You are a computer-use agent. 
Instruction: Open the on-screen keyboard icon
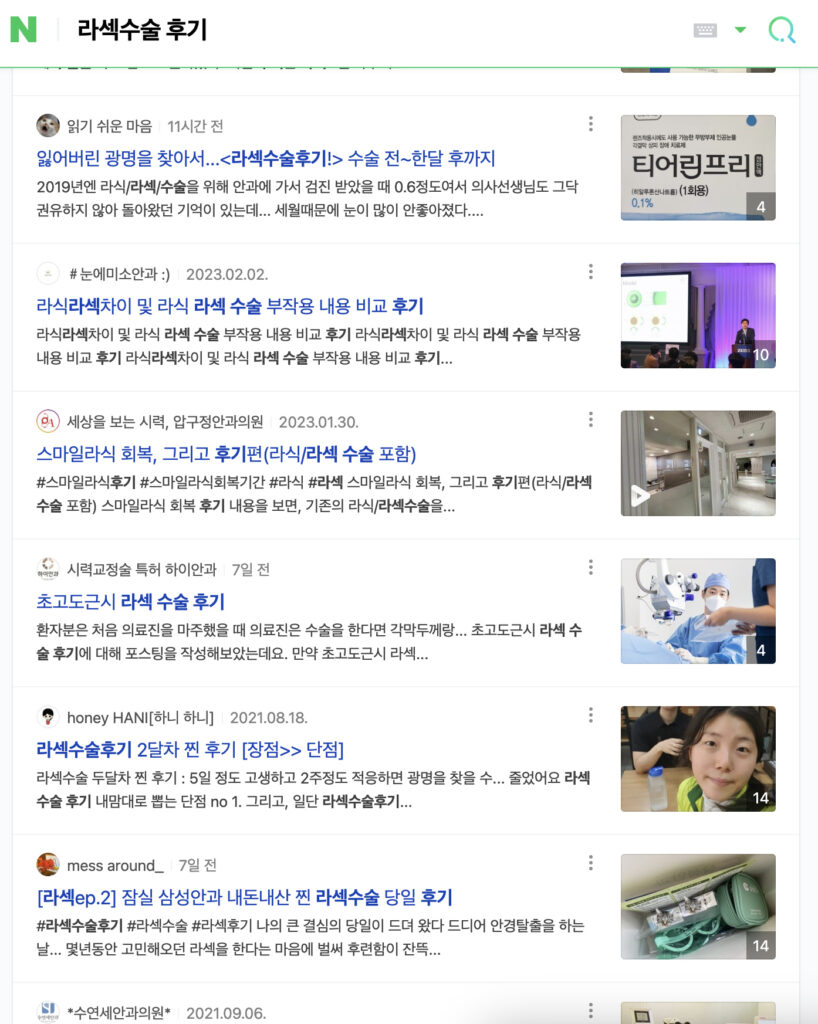(705, 30)
